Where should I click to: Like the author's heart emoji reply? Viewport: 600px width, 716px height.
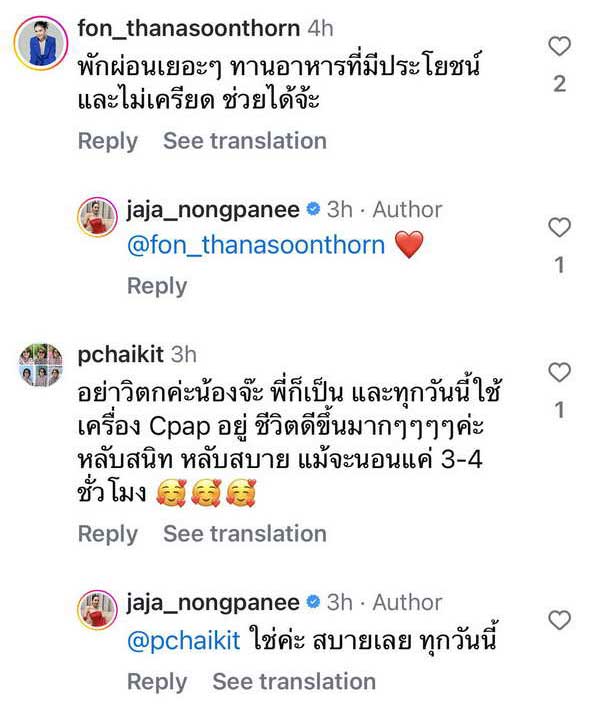(x=560, y=228)
